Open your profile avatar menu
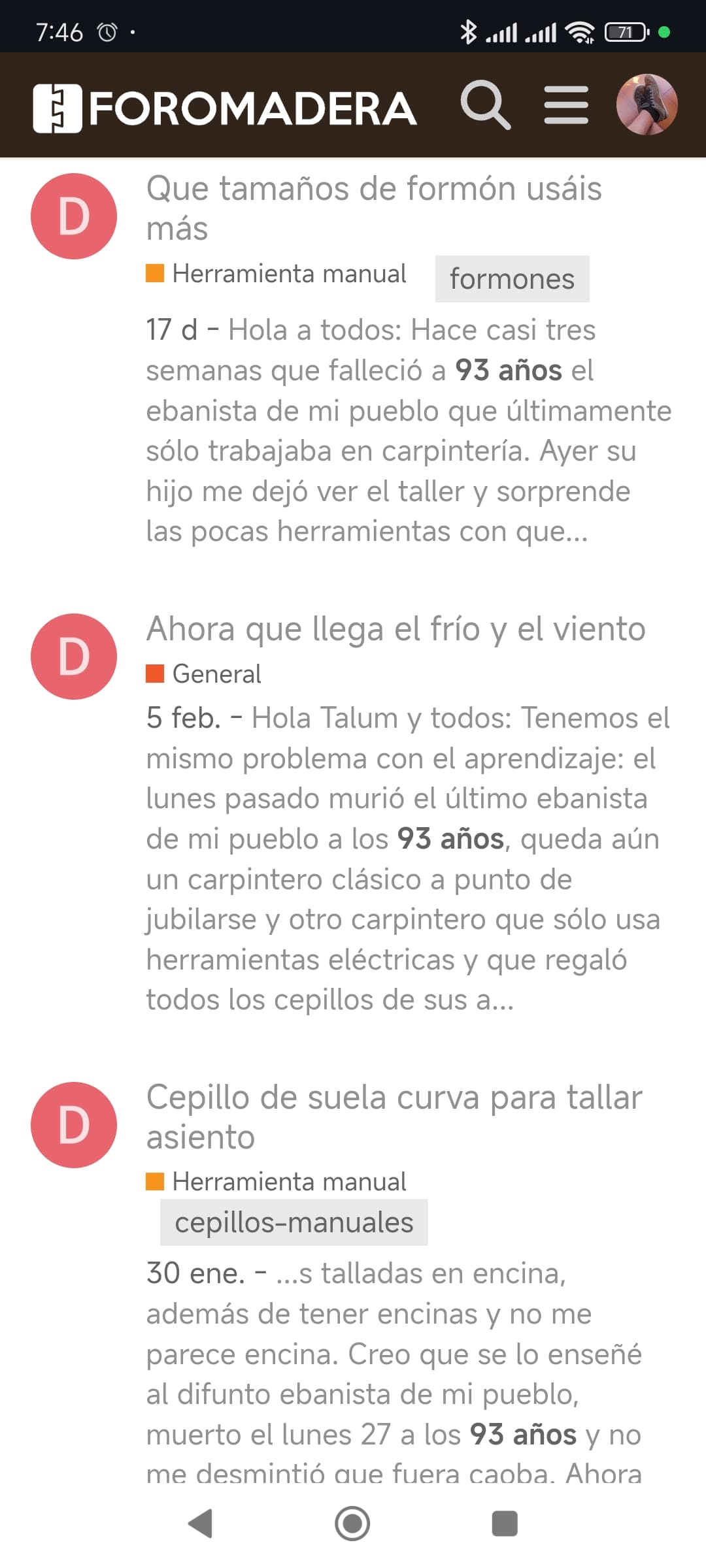Screen dimensions: 706x1568 tap(647, 105)
